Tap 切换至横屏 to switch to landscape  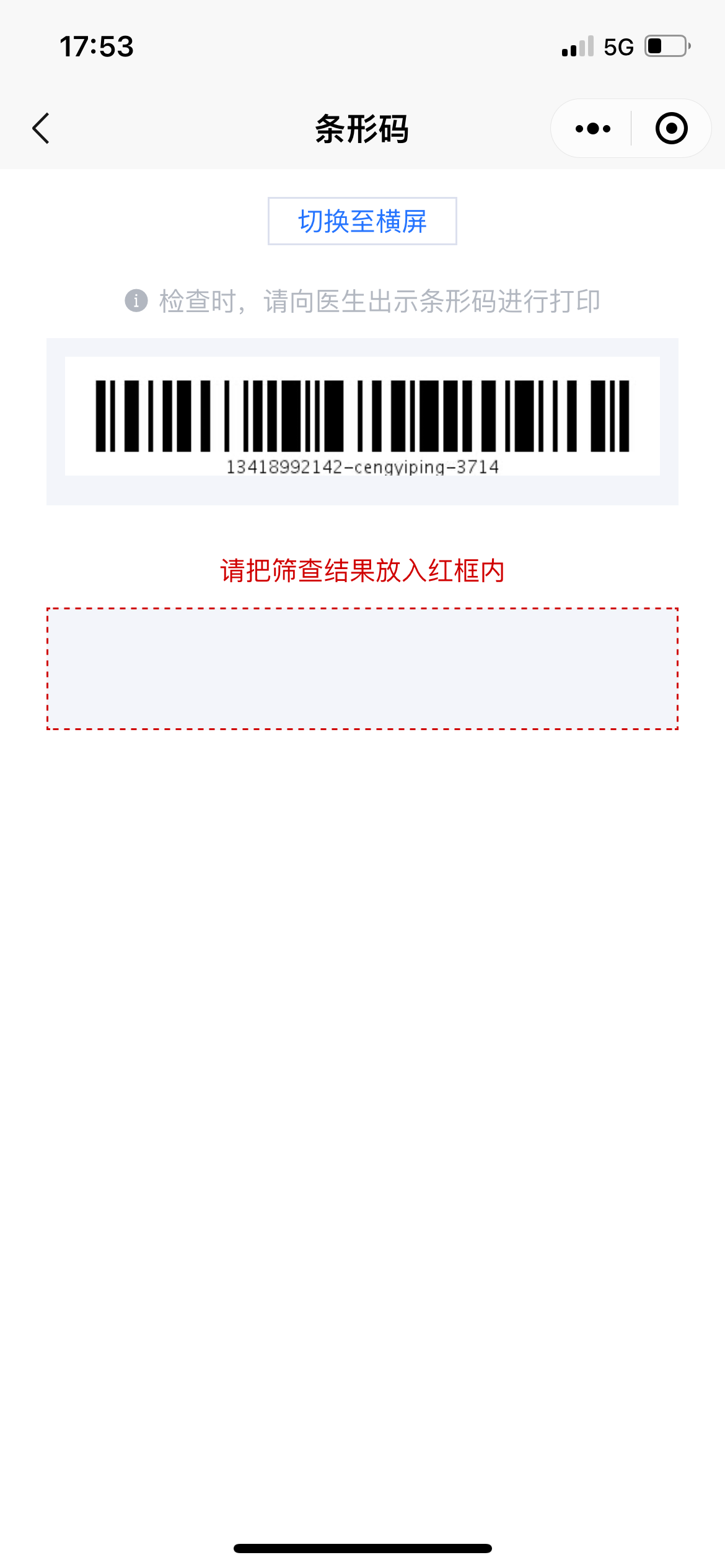click(x=362, y=221)
